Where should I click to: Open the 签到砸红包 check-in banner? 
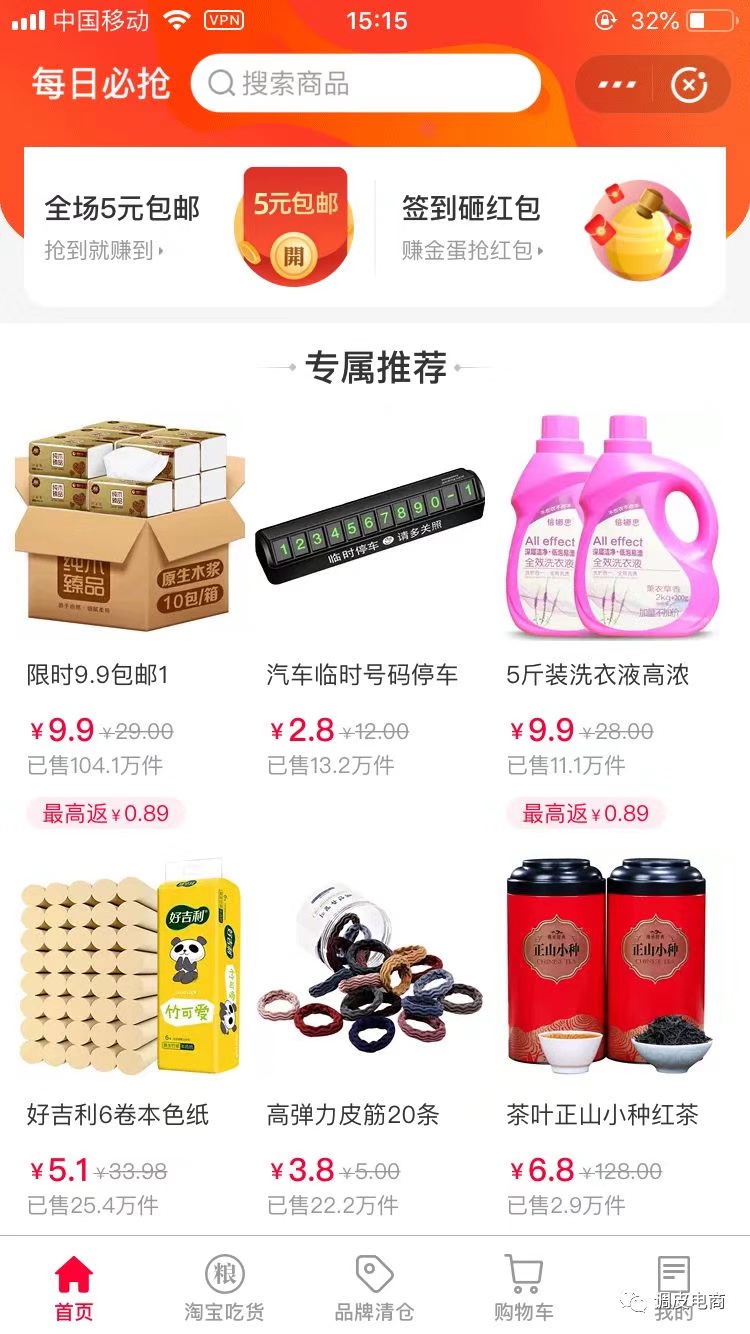[548, 226]
